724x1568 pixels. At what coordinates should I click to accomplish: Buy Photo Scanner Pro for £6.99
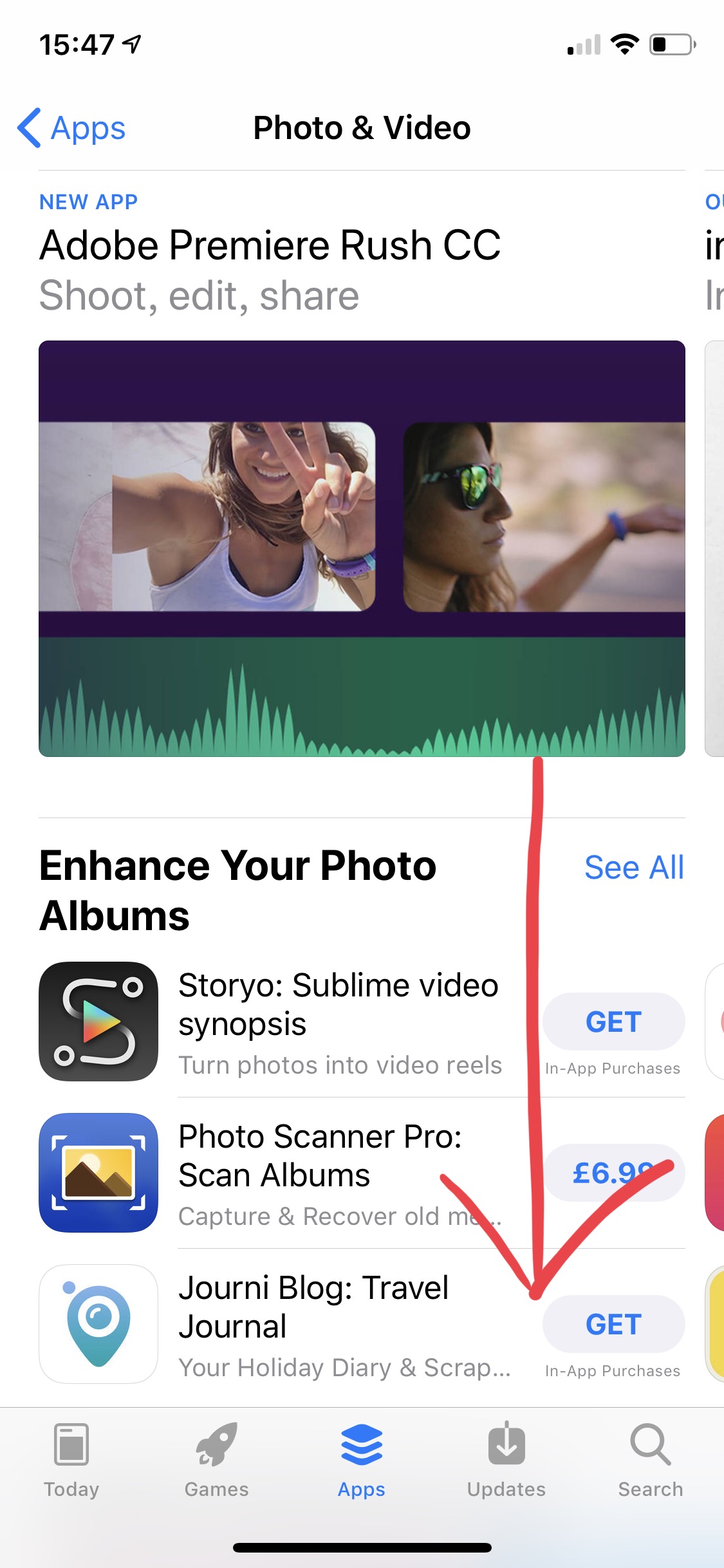613,1173
